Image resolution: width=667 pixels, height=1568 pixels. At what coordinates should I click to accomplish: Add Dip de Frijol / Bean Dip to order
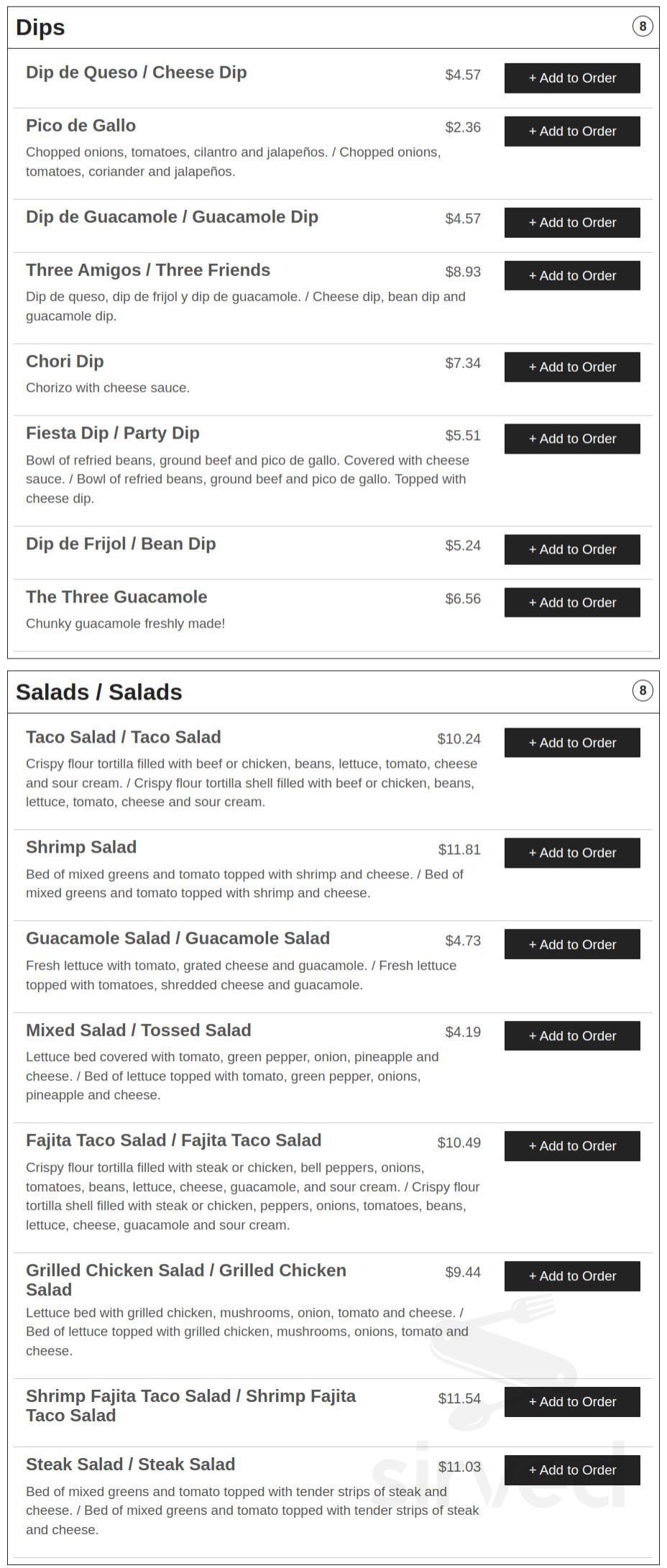coord(571,549)
